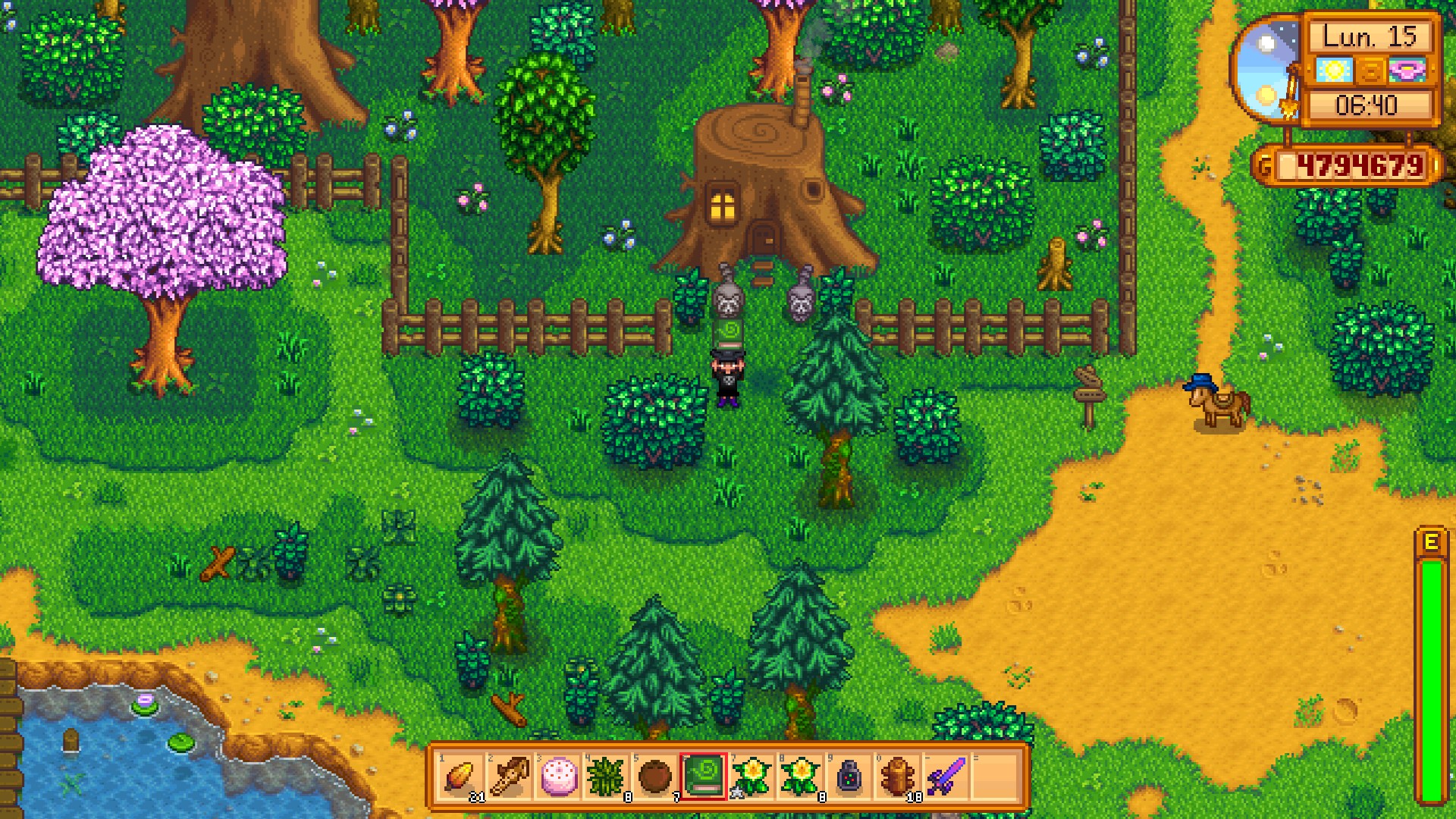This screenshot has height=819, width=1456.
Task: Select the green fiber bundle in slot 4
Action: (606, 777)
